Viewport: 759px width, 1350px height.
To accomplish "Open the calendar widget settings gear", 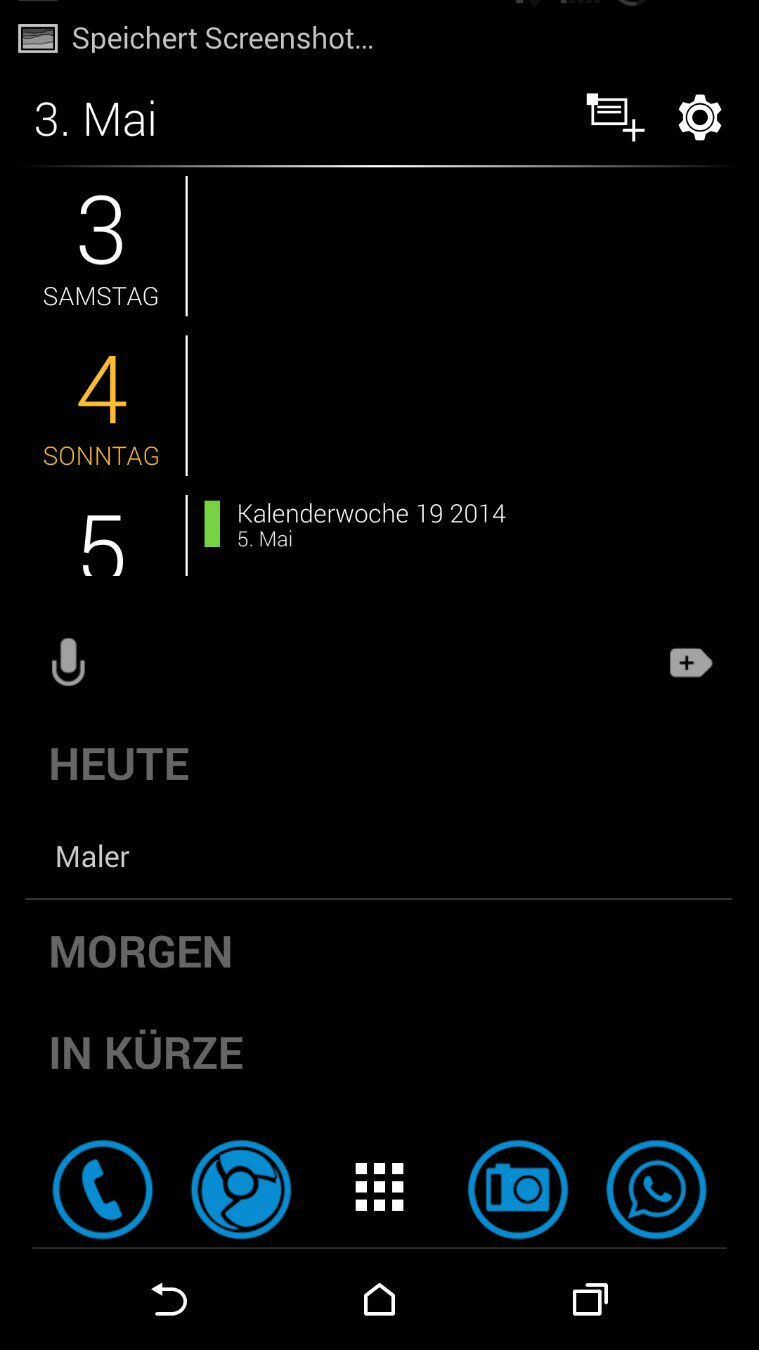I will point(700,118).
